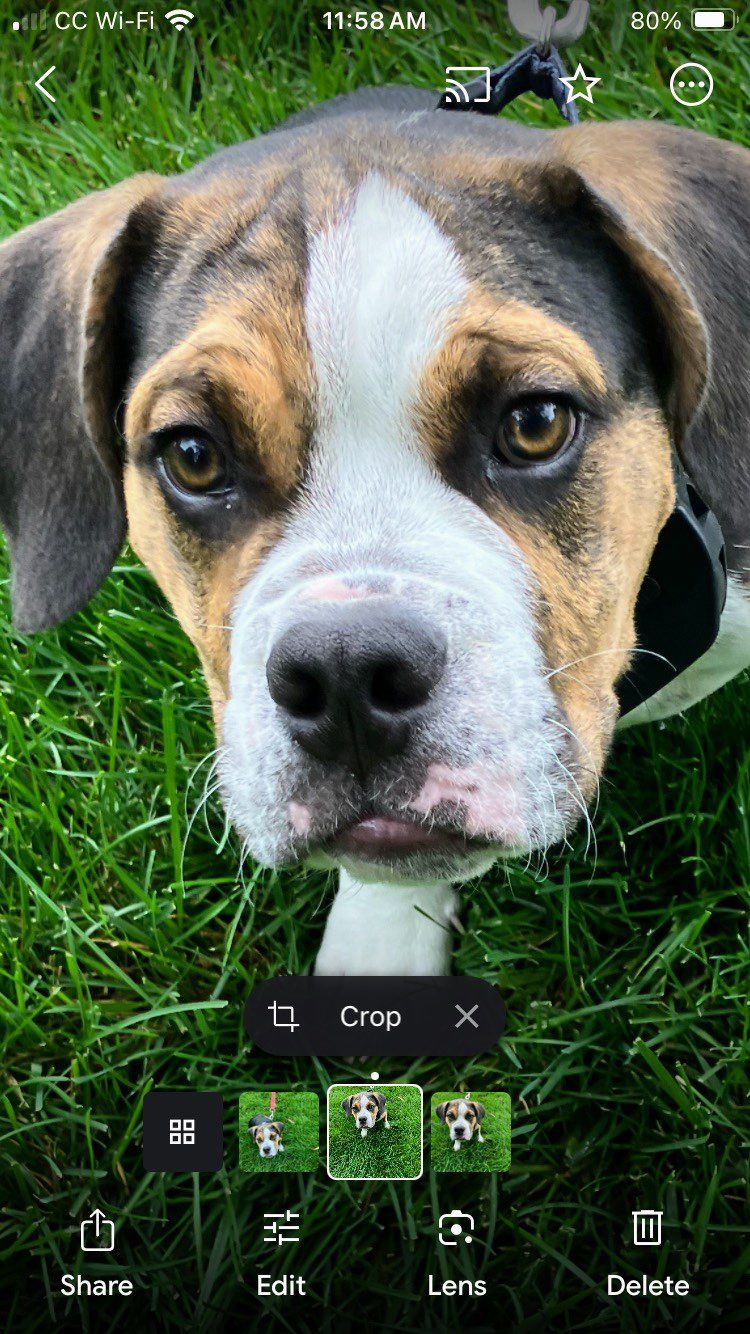Image resolution: width=750 pixels, height=1334 pixels.
Task: Dismiss the Crop suggestion chip
Action: tap(466, 1017)
